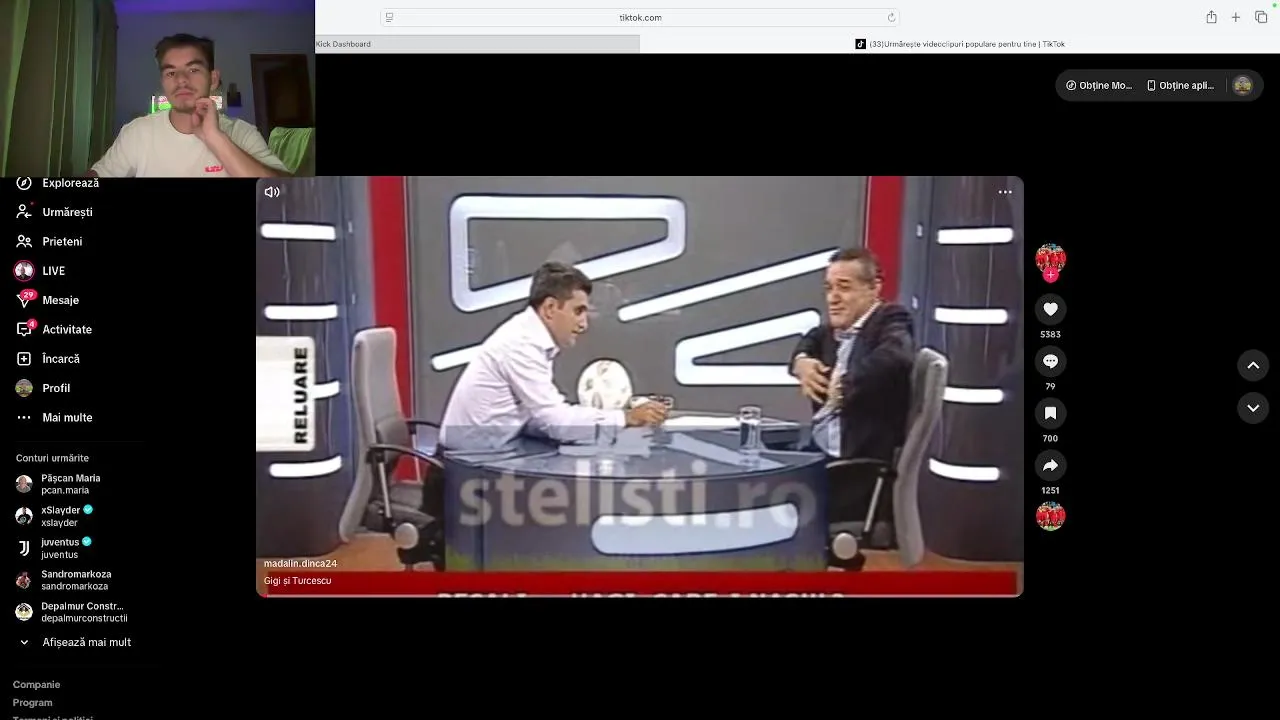
Task: Expand the Mai multe menu
Action: point(66,417)
